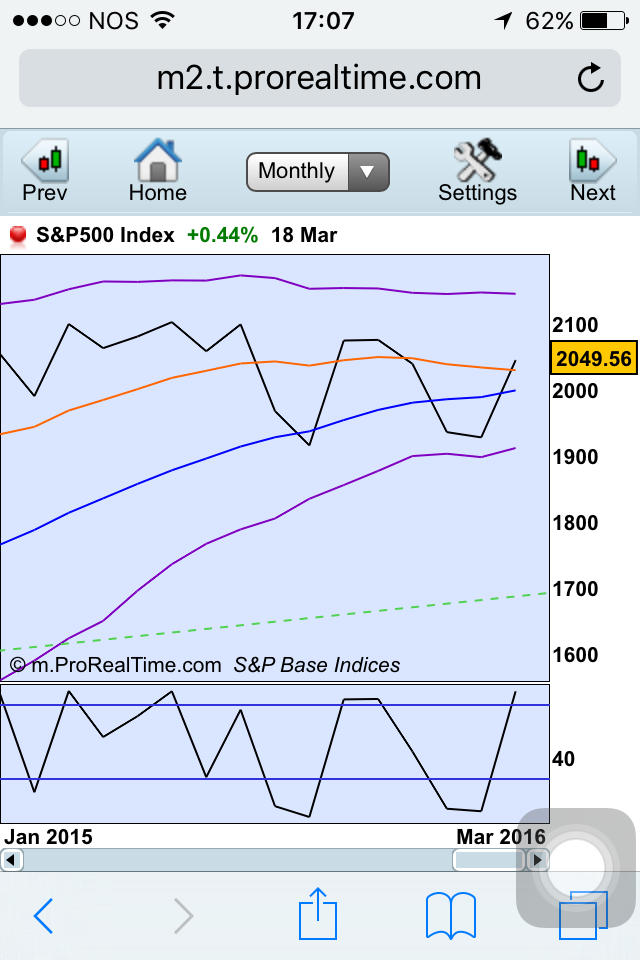Share this page
This screenshot has width=640, height=960.
point(318,914)
